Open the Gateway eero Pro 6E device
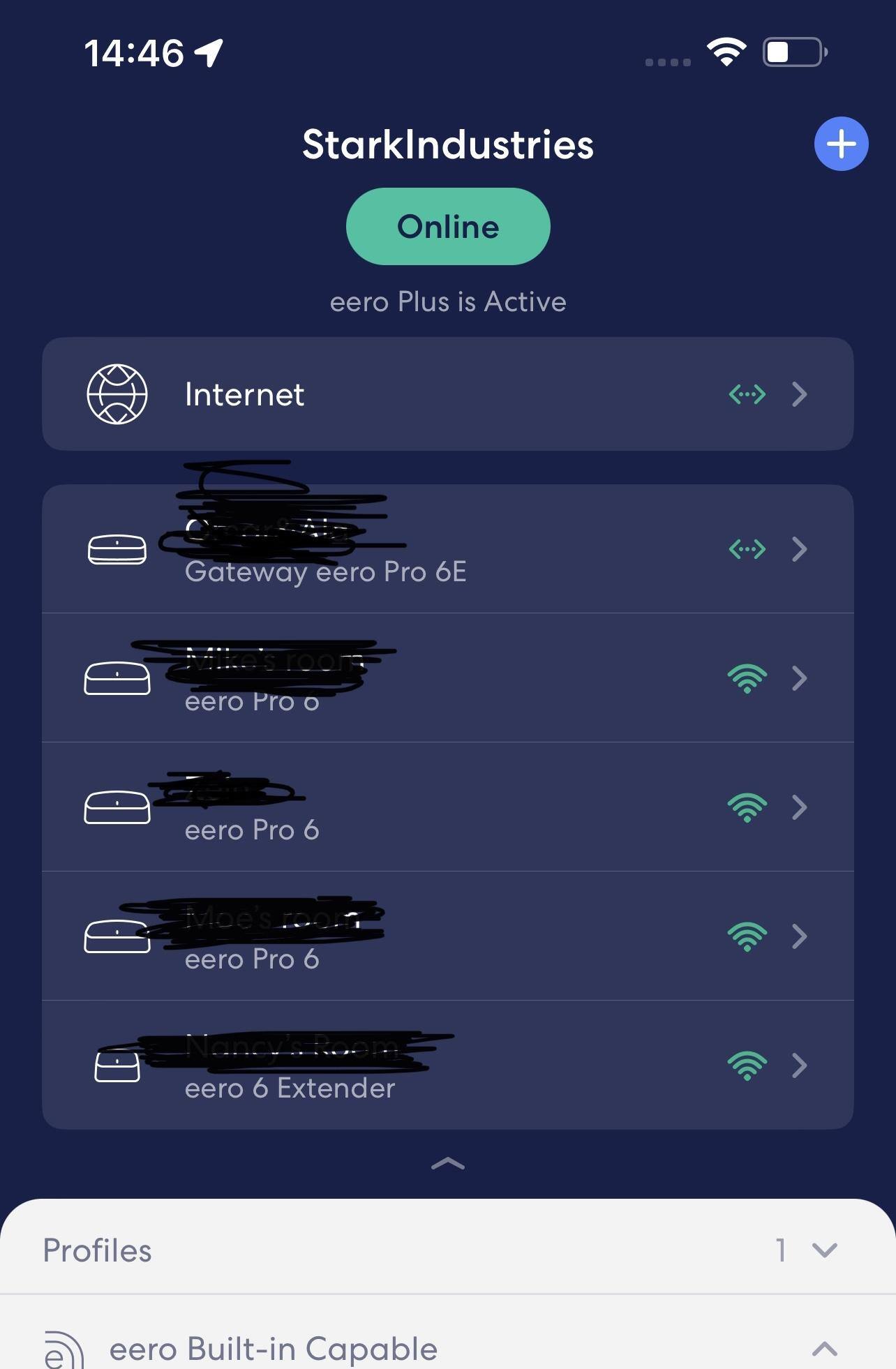The image size is (896, 1369). 447,550
